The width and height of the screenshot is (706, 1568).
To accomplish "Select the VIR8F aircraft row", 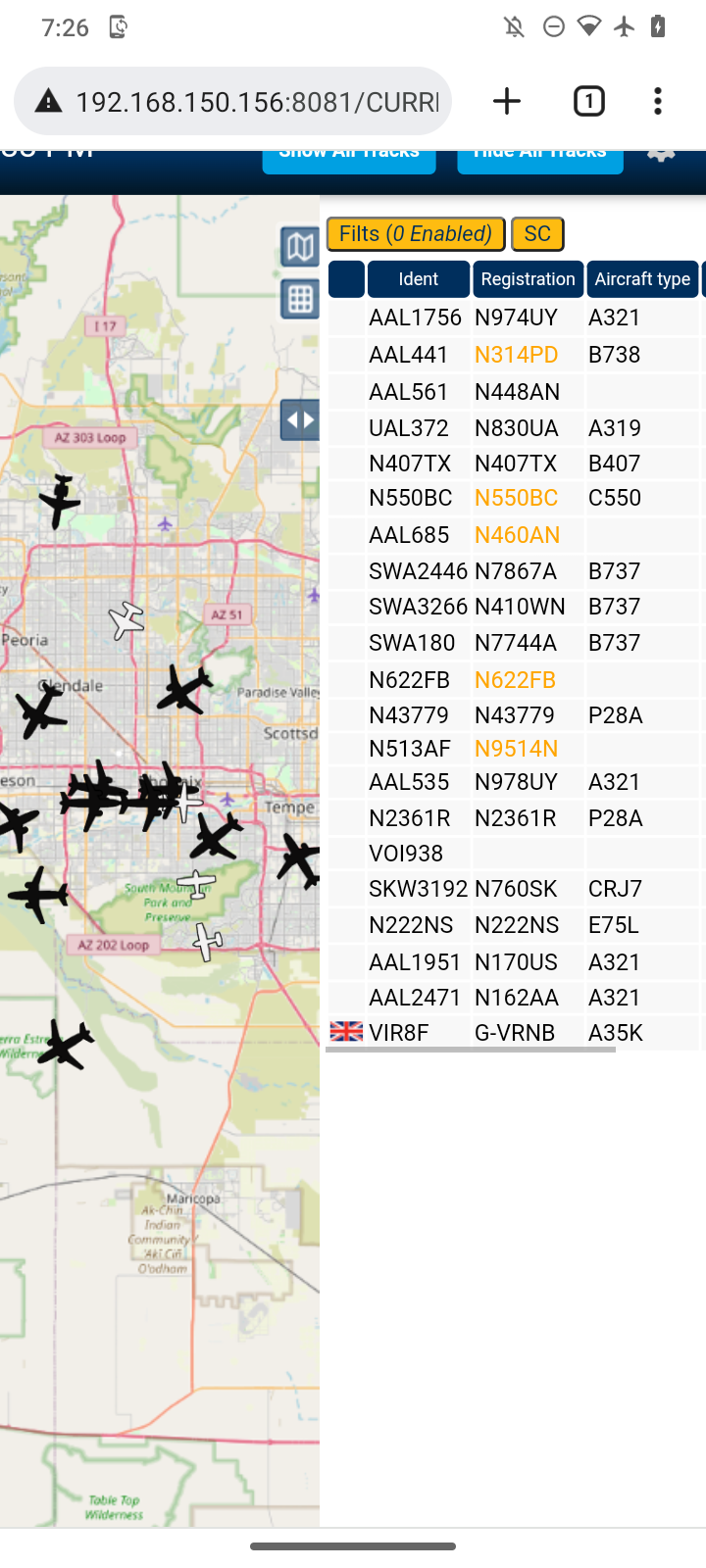I will [516, 1033].
